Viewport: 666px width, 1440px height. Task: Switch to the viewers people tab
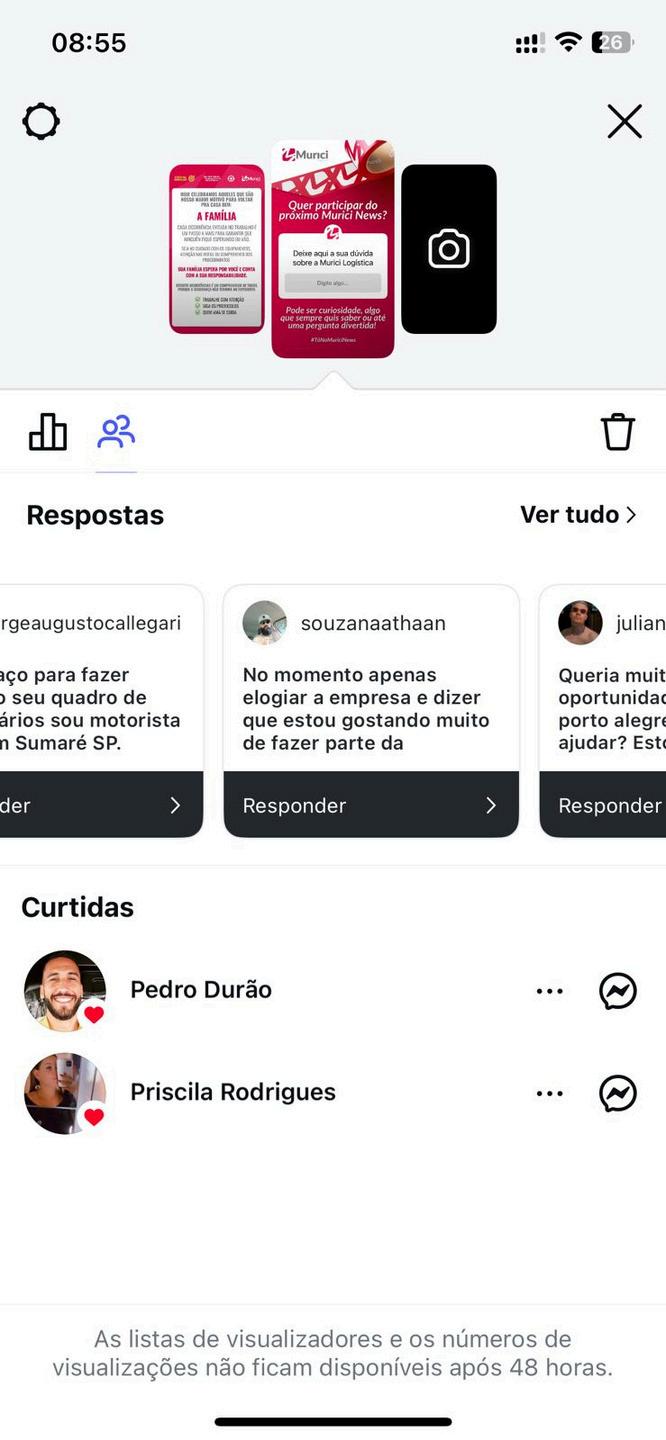[x=116, y=432]
